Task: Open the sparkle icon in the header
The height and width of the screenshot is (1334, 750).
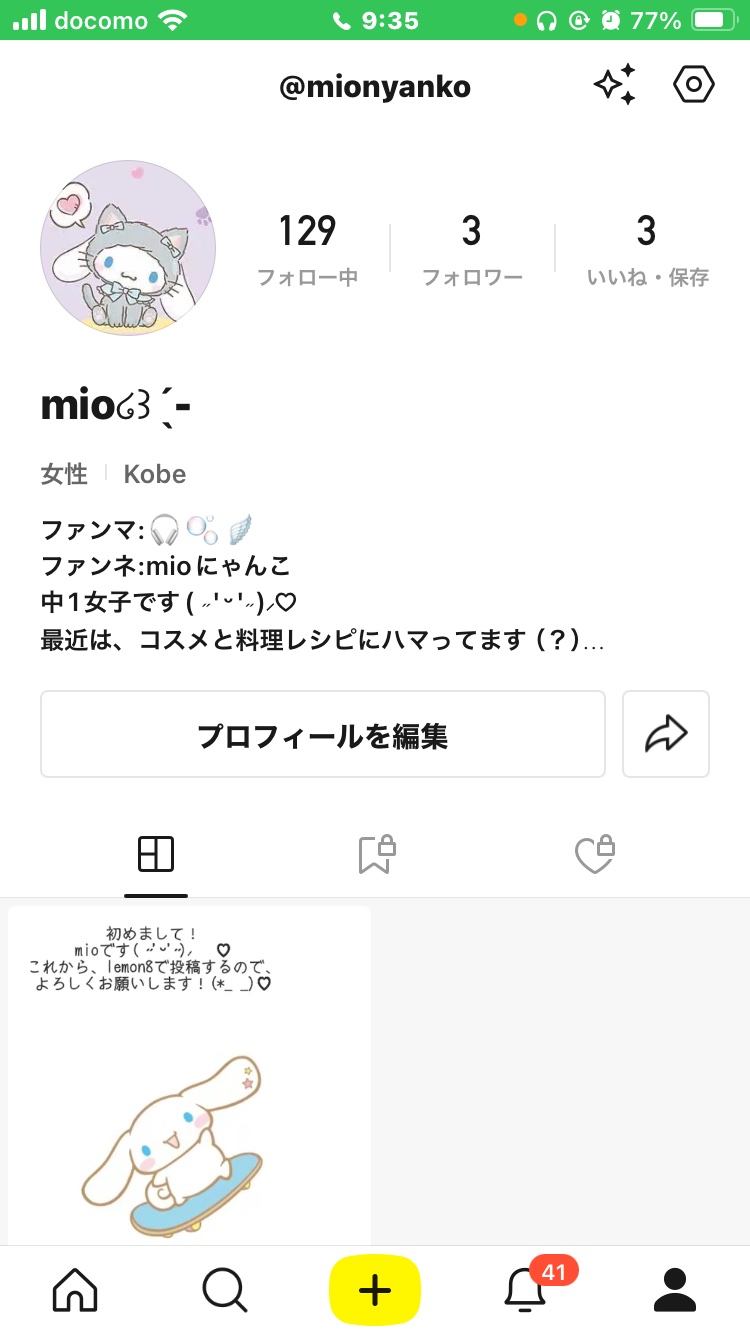Action: [x=615, y=85]
